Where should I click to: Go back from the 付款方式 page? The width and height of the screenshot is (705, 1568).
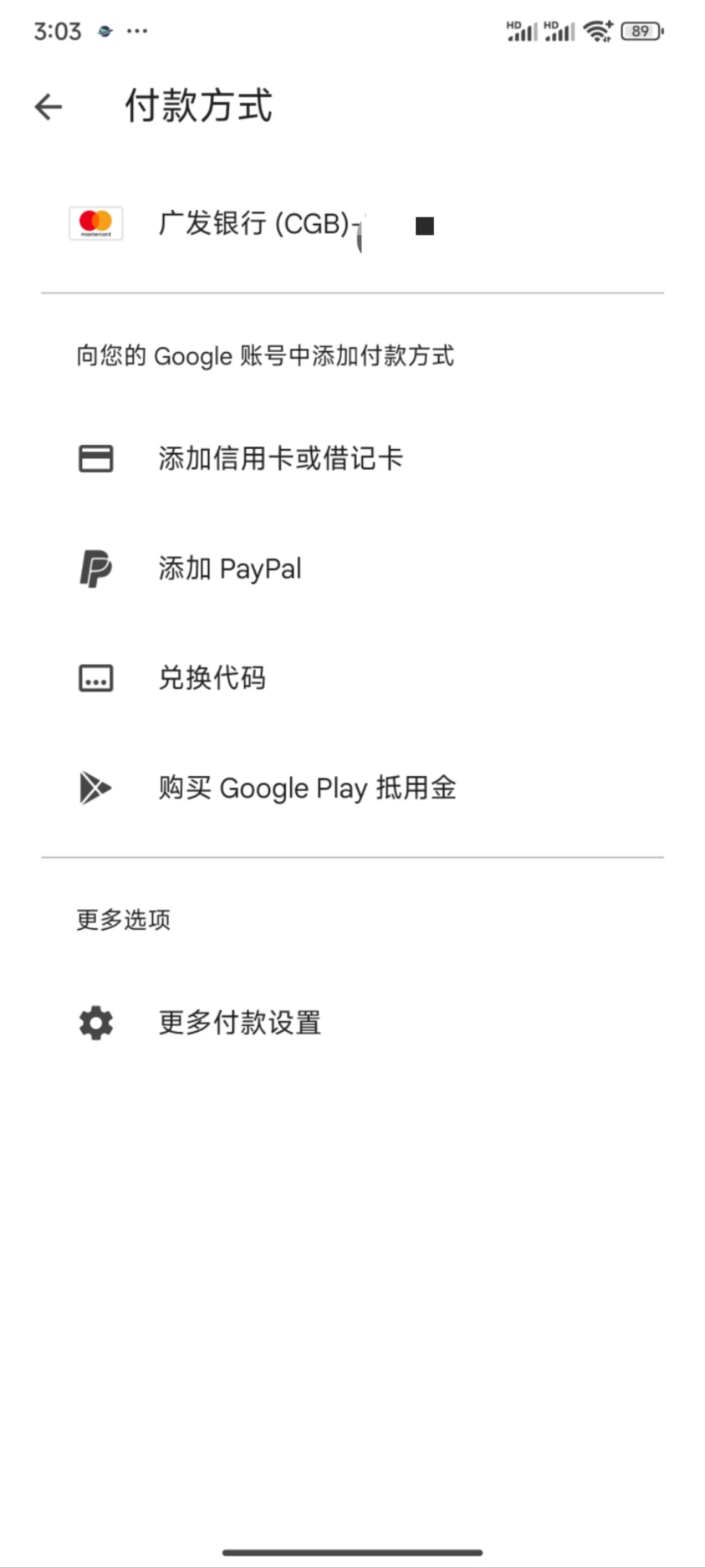48,107
